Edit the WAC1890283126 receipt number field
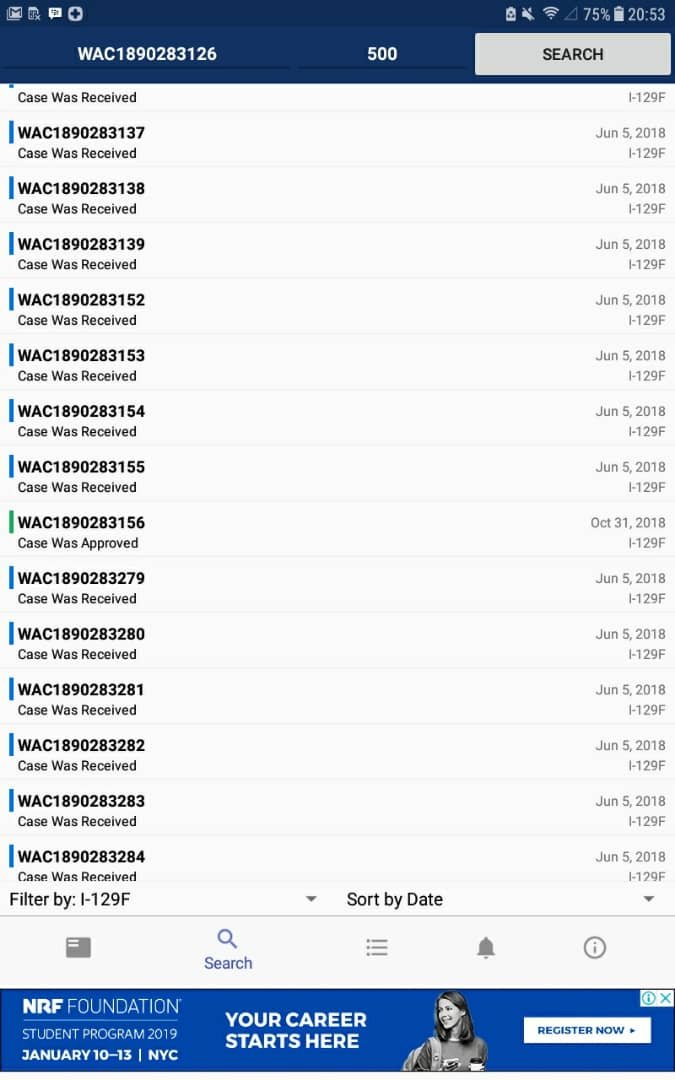This screenshot has height=1080, width=675. point(147,54)
